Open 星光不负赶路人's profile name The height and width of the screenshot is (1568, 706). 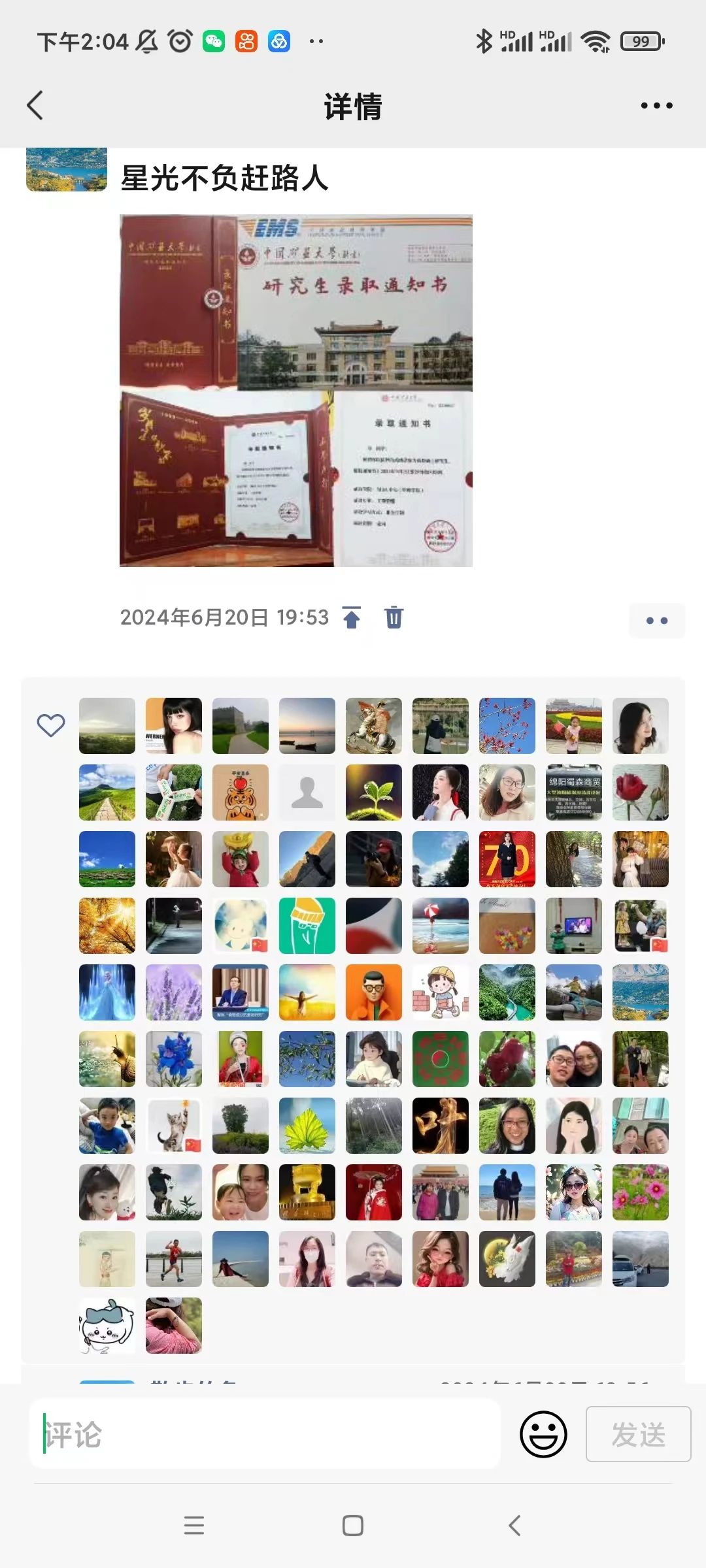(224, 178)
